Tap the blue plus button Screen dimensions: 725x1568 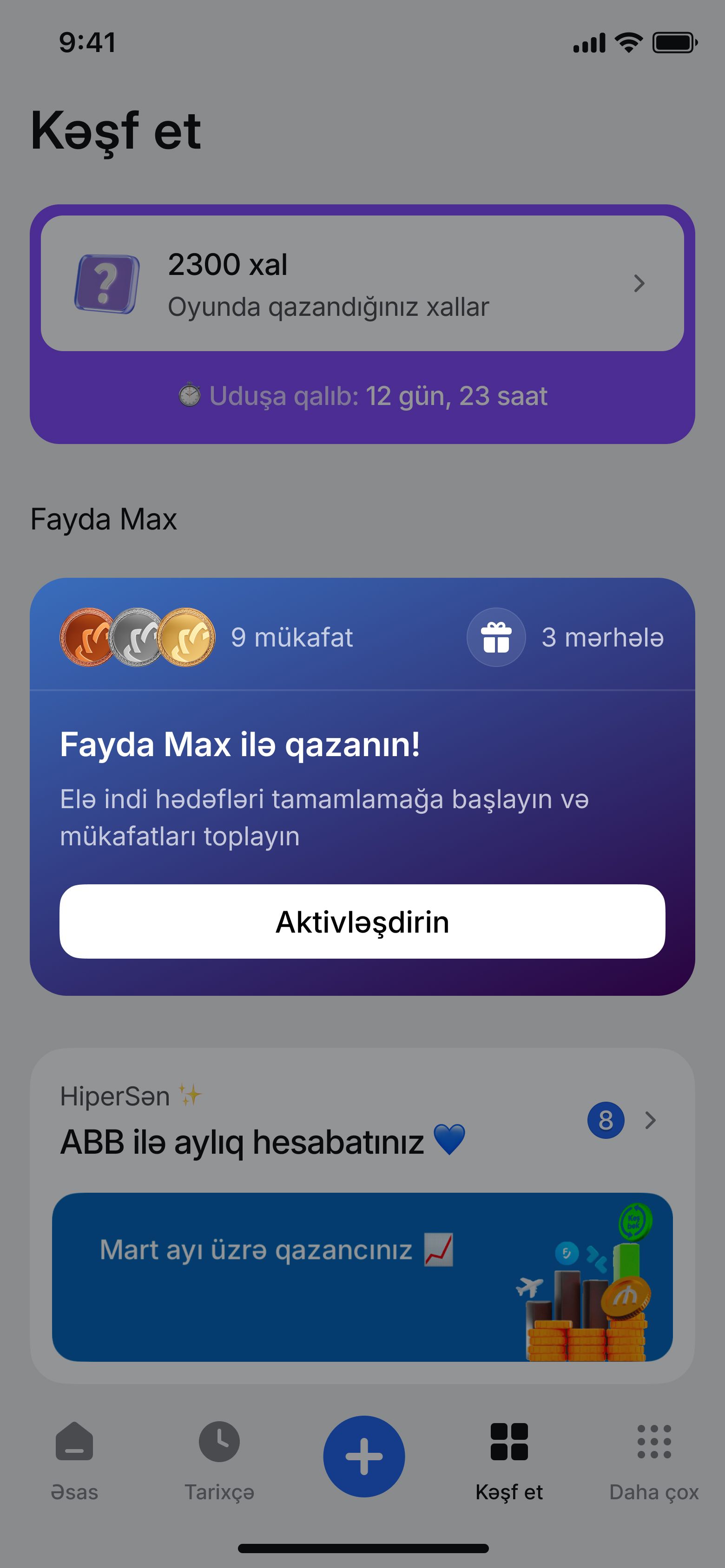click(364, 1456)
